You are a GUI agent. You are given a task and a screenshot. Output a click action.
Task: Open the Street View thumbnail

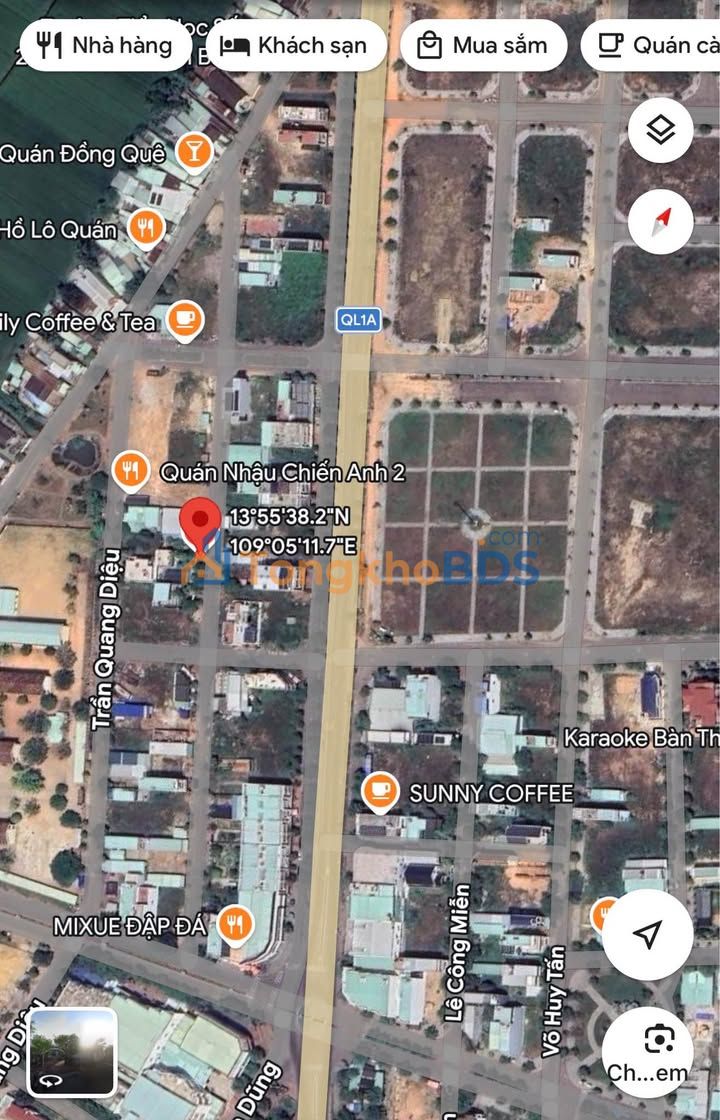point(72,1050)
